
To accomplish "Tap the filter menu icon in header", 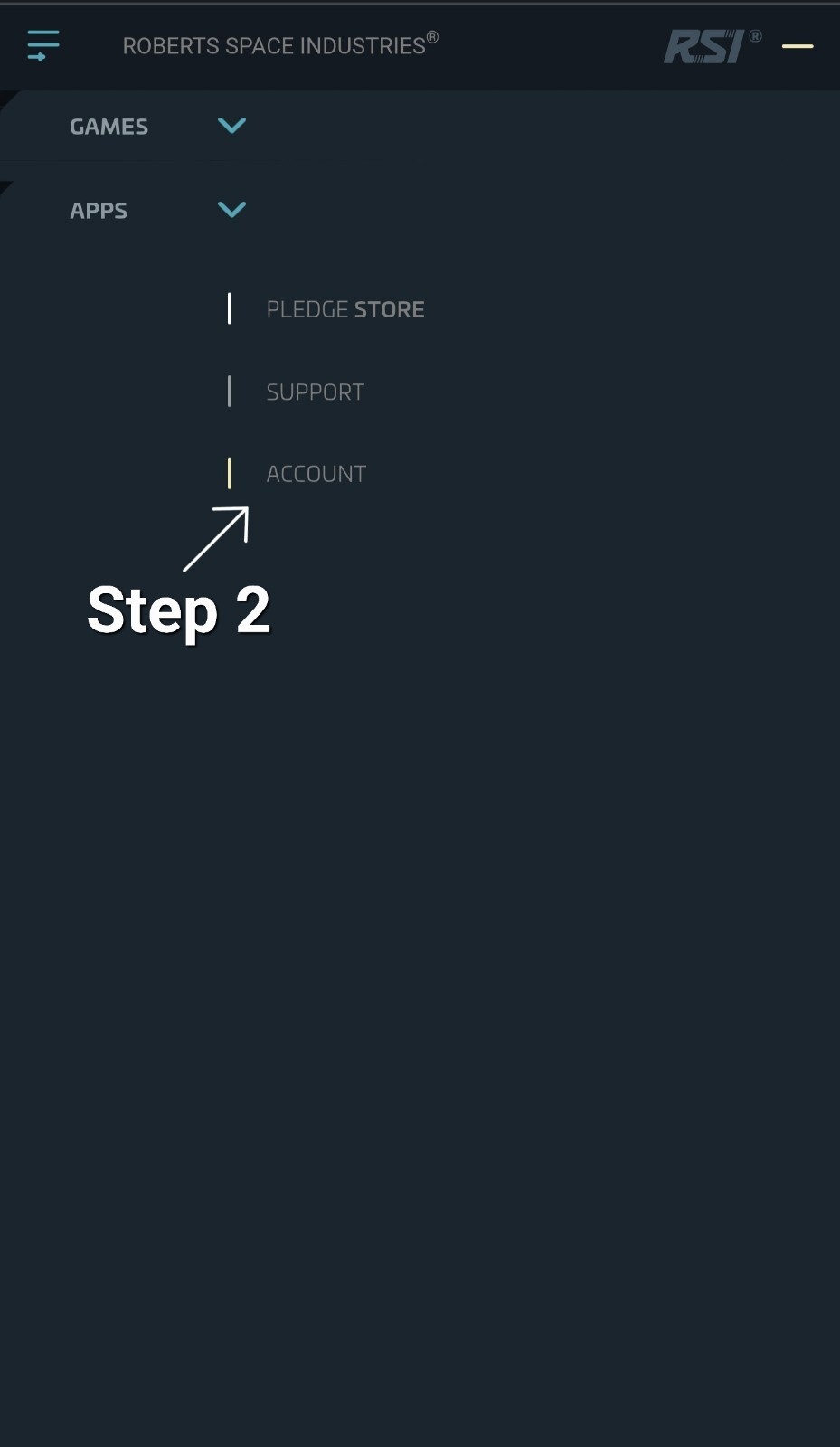I will pyautogui.click(x=42, y=45).
